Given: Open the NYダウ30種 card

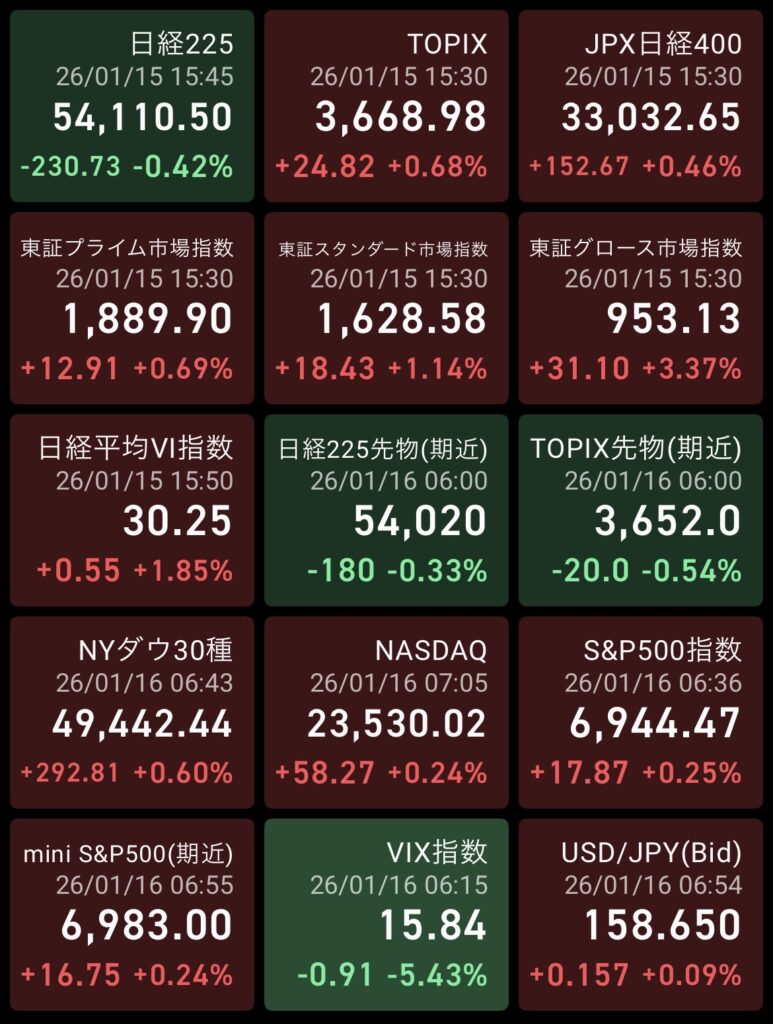Looking at the screenshot, I should click(x=132, y=712).
